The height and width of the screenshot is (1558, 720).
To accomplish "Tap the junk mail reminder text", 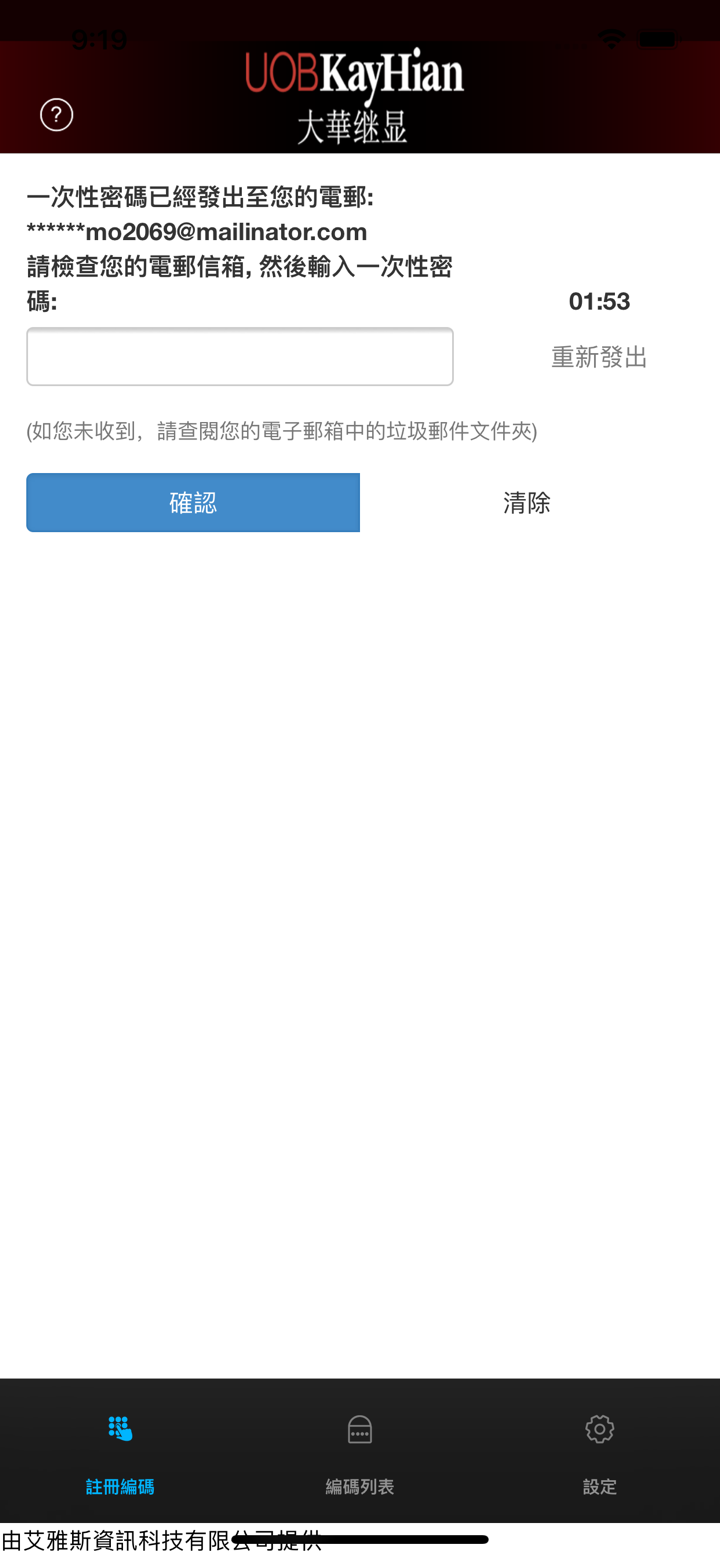I will 283,431.
